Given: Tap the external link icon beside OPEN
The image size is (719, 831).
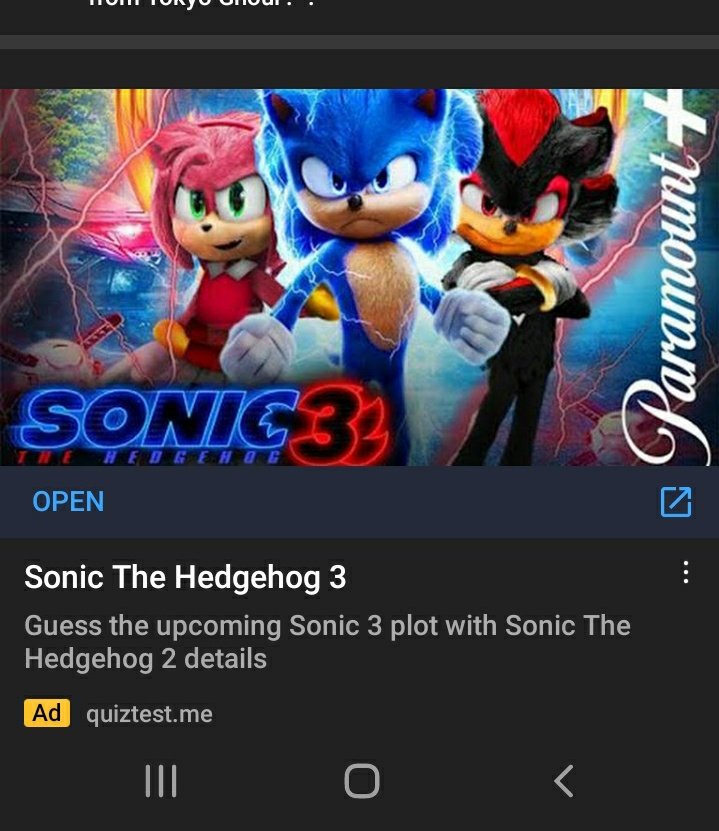Looking at the screenshot, I should pos(676,502).
